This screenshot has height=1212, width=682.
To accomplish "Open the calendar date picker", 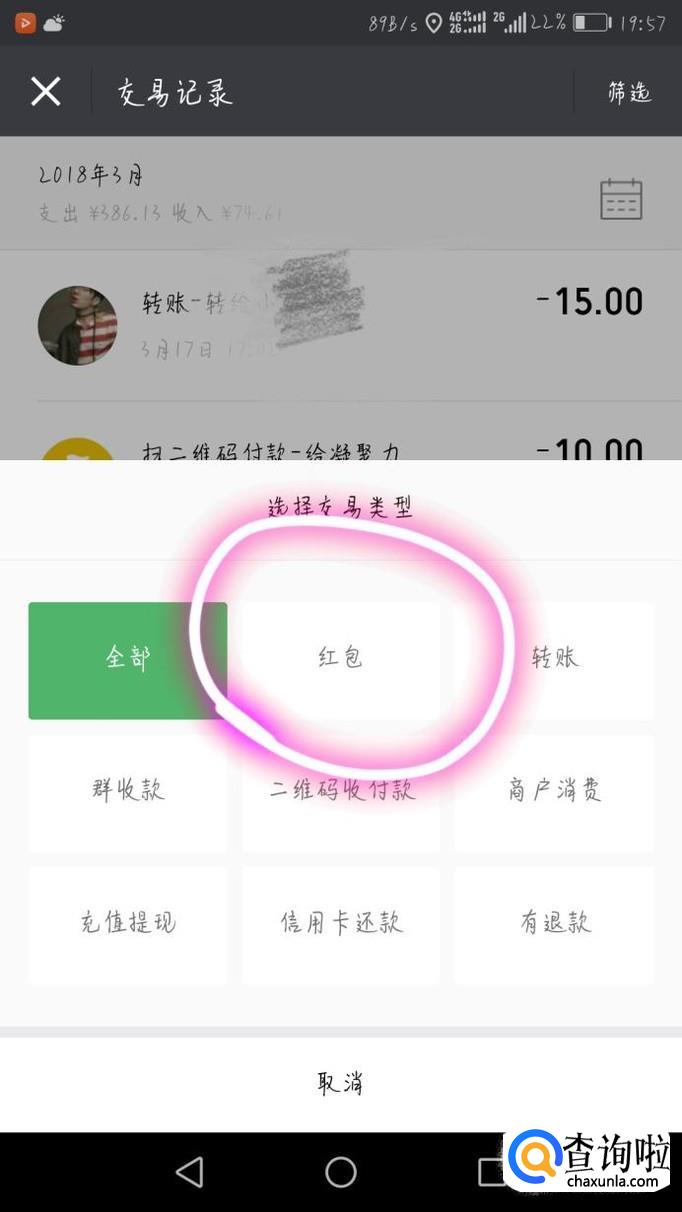I will [620, 199].
